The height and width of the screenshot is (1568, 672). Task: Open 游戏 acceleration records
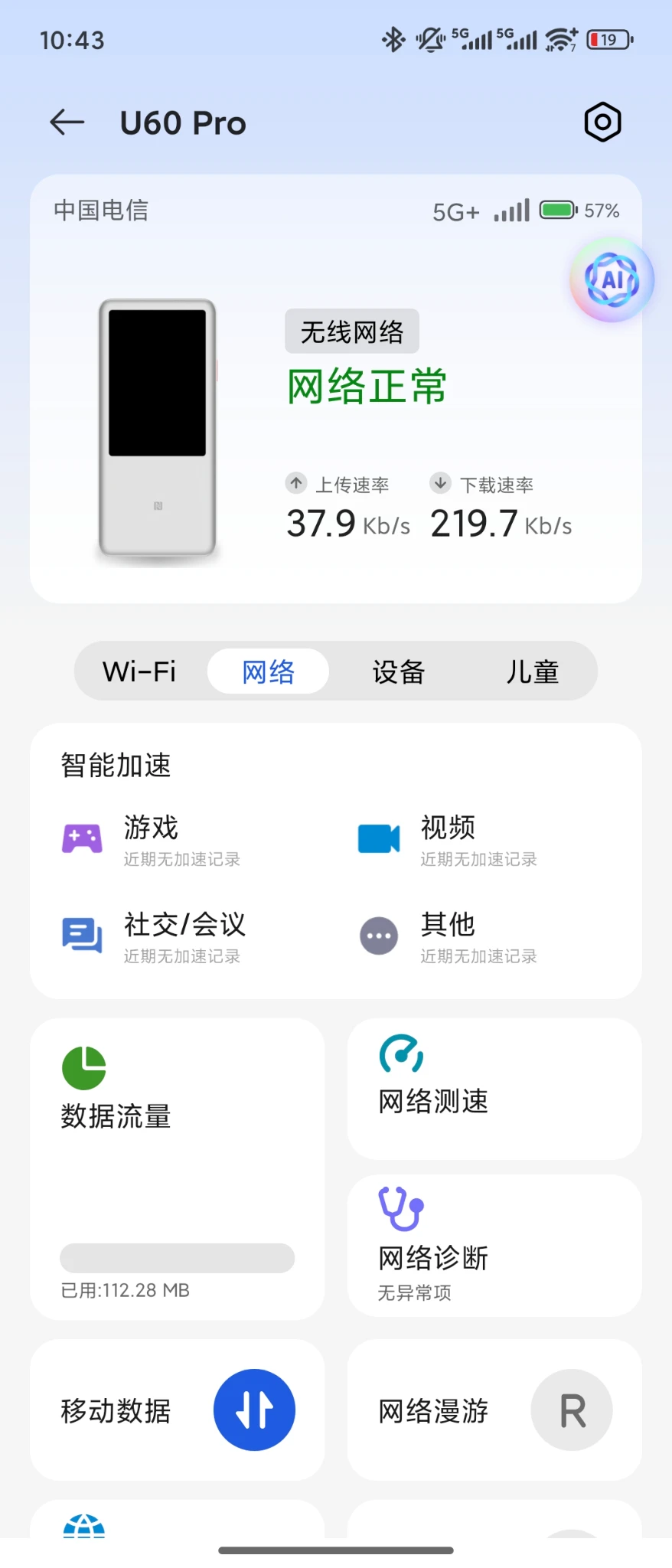click(x=153, y=840)
